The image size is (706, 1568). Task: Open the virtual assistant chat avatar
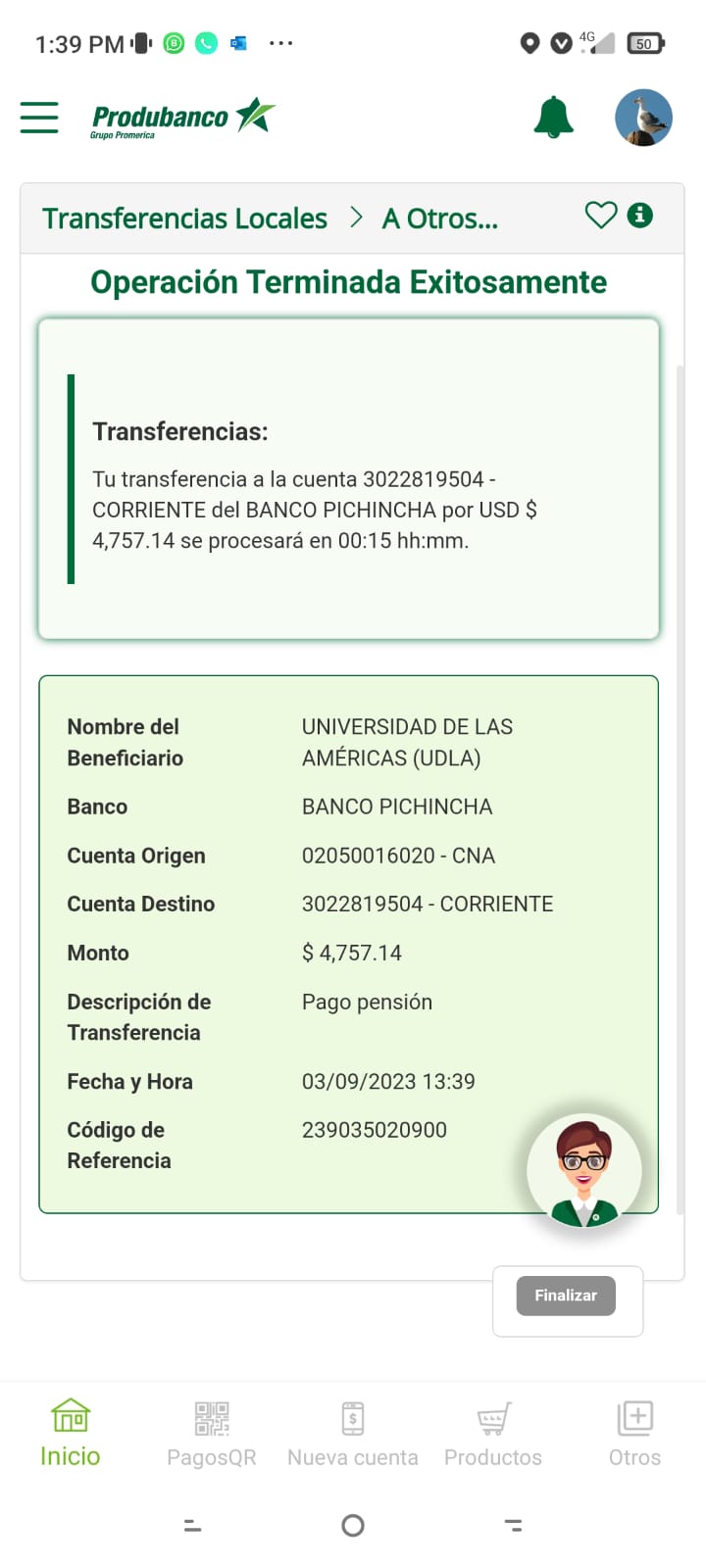pos(584,1172)
